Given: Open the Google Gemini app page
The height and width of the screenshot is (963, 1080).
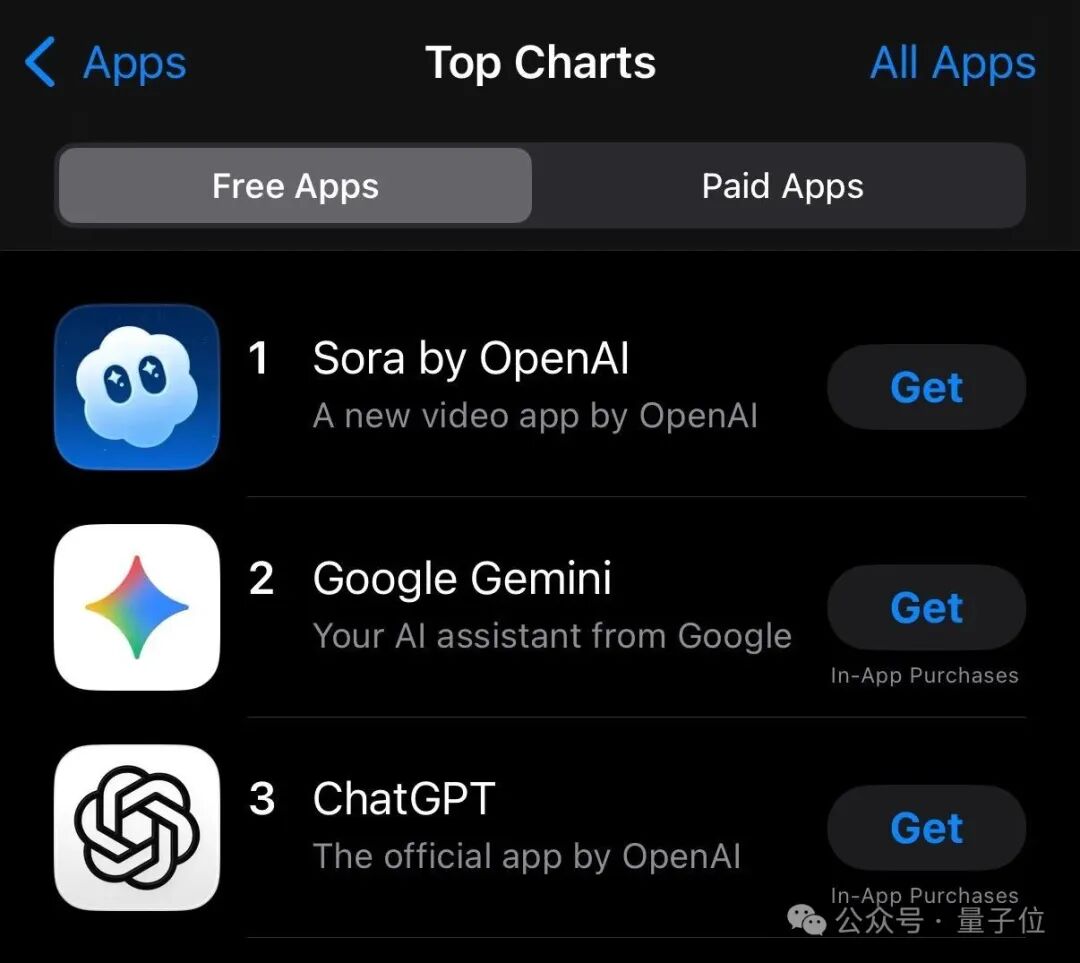Looking at the screenshot, I should click(462, 605).
